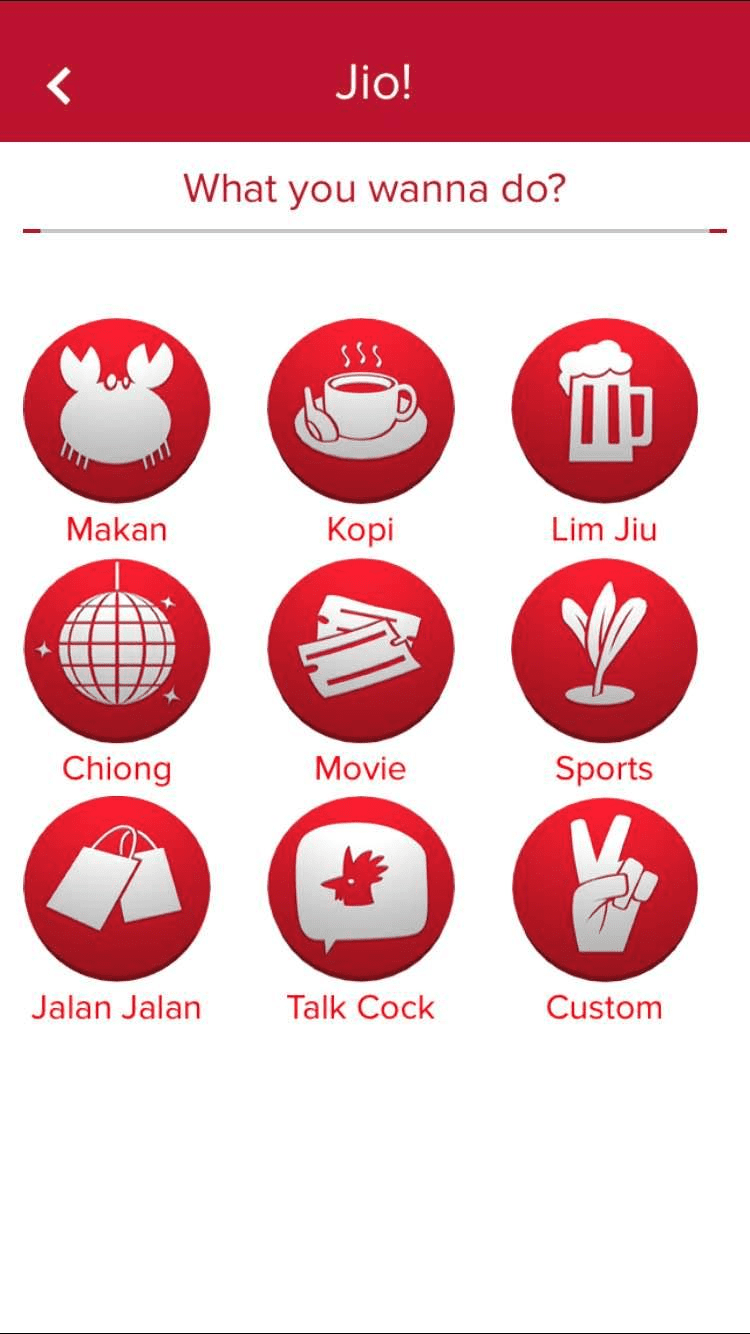Viewport: 750px width, 1334px height.
Task: Pick the Lim Jiu beer activity
Action: tap(605, 411)
